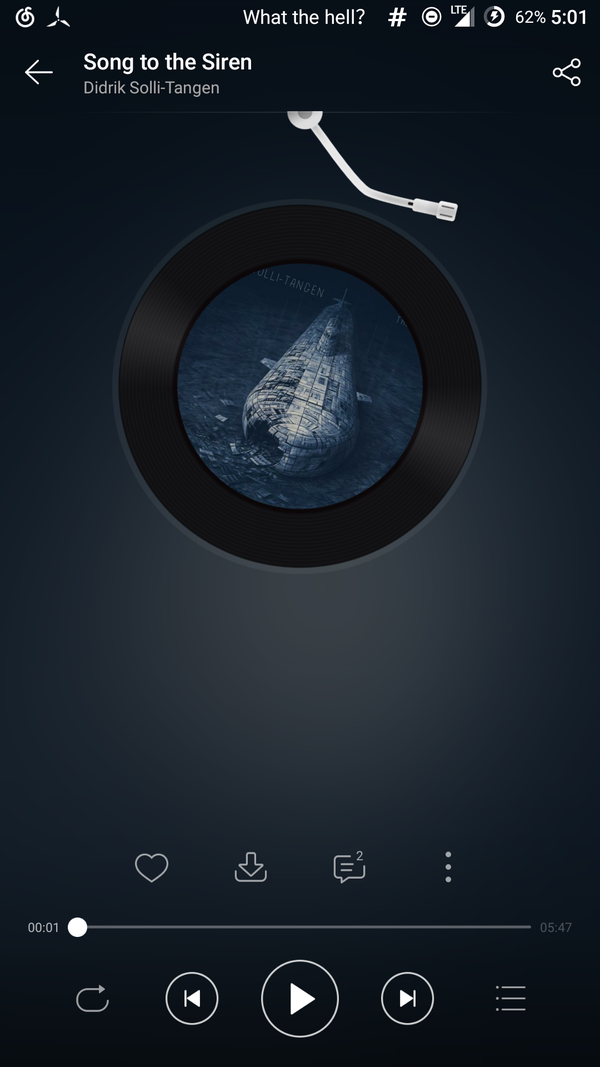Play the song
Screen dimensions: 600x1067
click(300, 998)
